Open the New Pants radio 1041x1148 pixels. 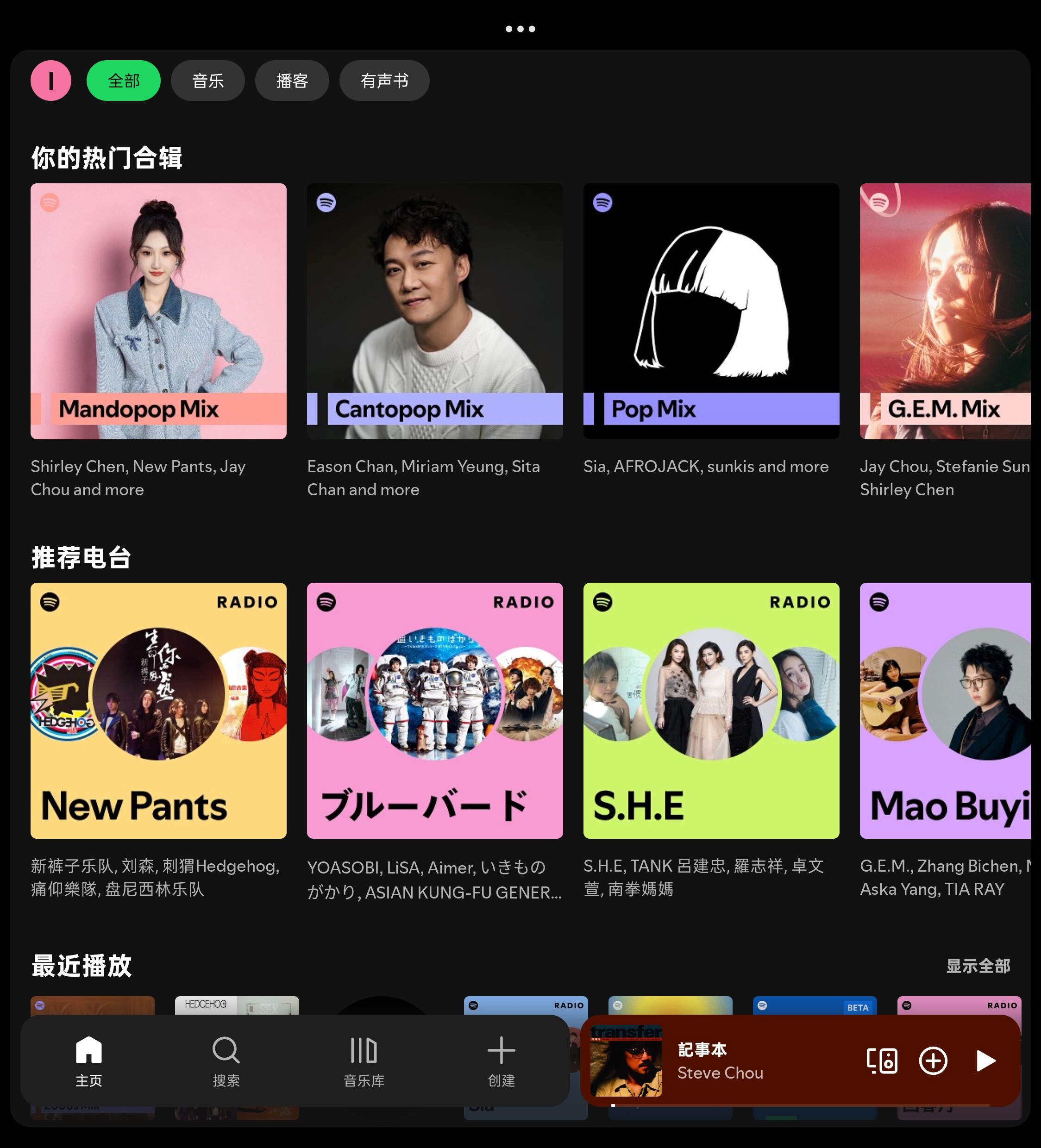point(158,710)
